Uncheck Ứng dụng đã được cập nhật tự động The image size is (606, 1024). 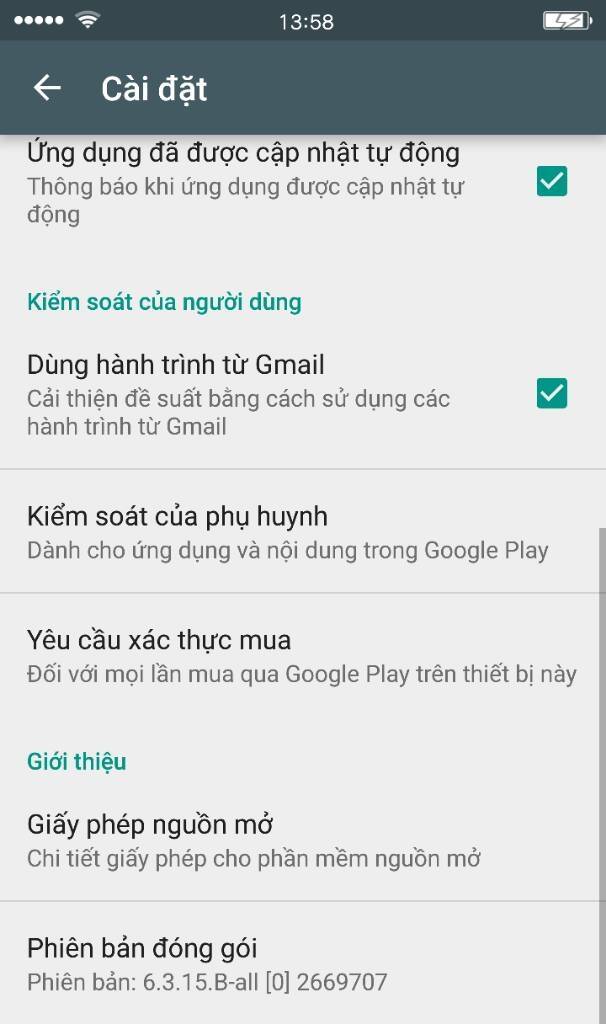point(551,182)
